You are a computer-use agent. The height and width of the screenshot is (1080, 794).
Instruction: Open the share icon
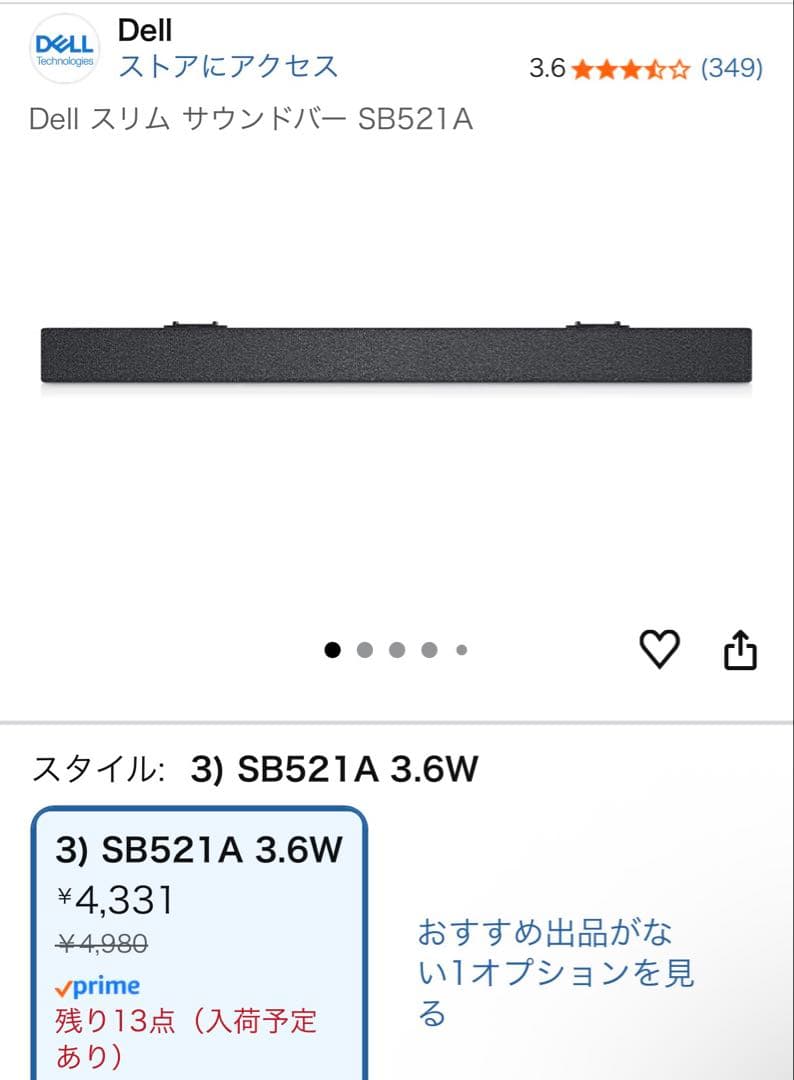pyautogui.click(x=741, y=649)
